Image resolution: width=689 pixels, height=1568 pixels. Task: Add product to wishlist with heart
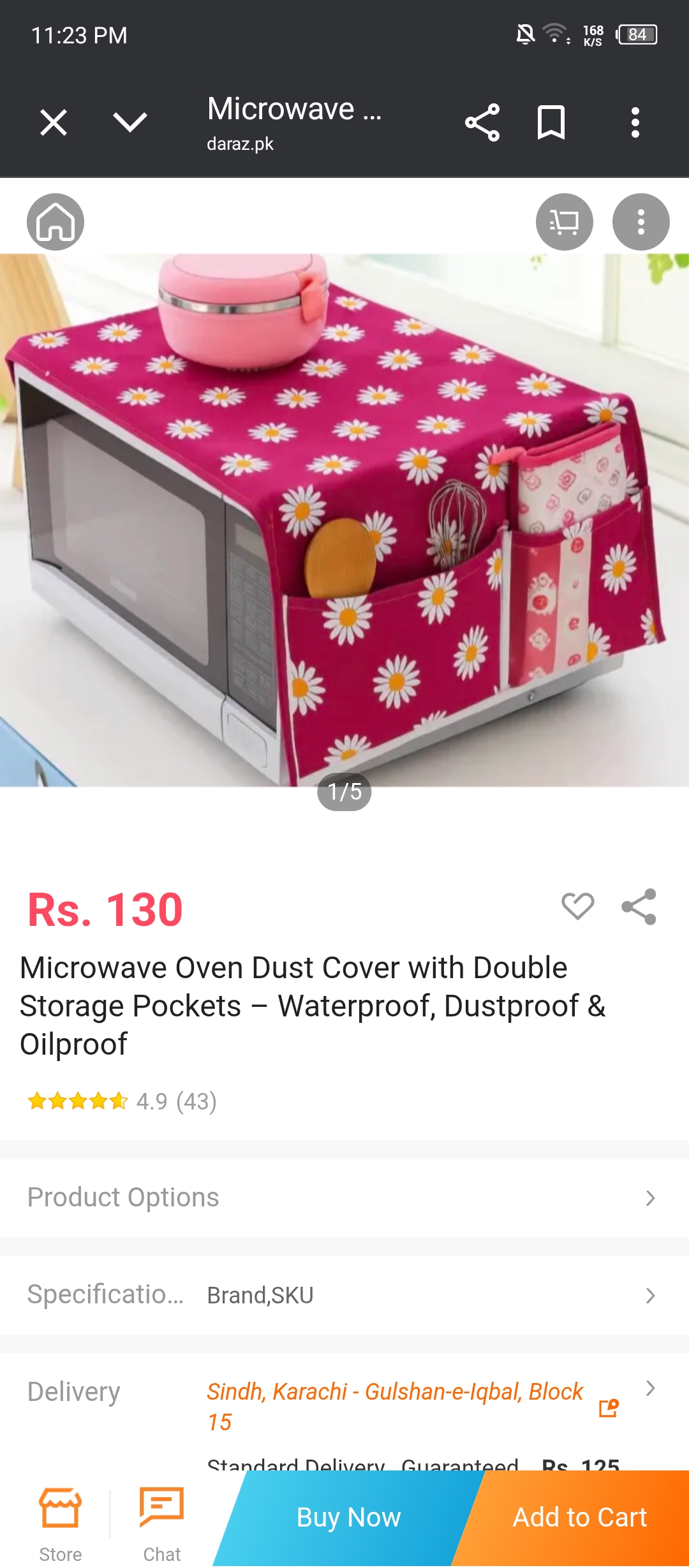click(577, 906)
